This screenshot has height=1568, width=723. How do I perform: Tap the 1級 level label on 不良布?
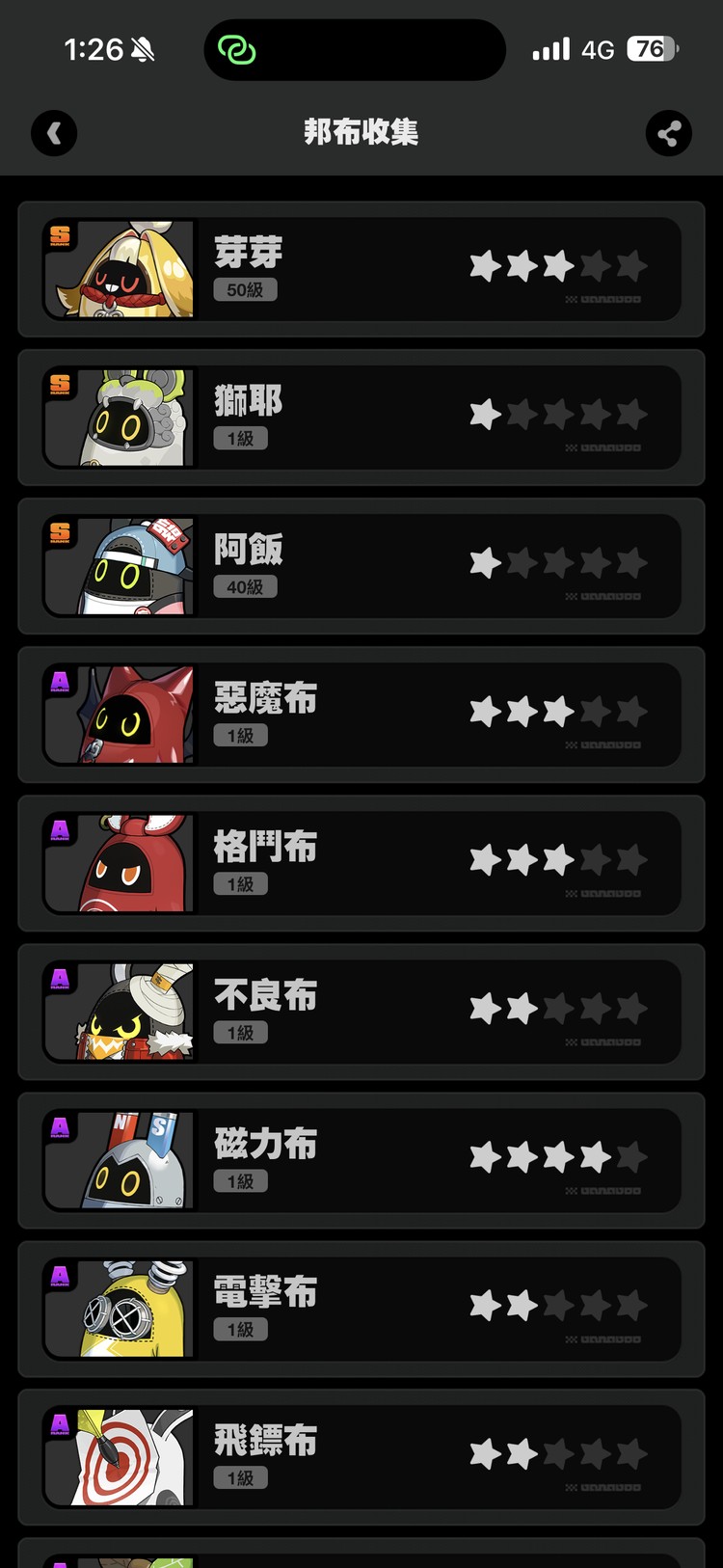[x=240, y=1032]
